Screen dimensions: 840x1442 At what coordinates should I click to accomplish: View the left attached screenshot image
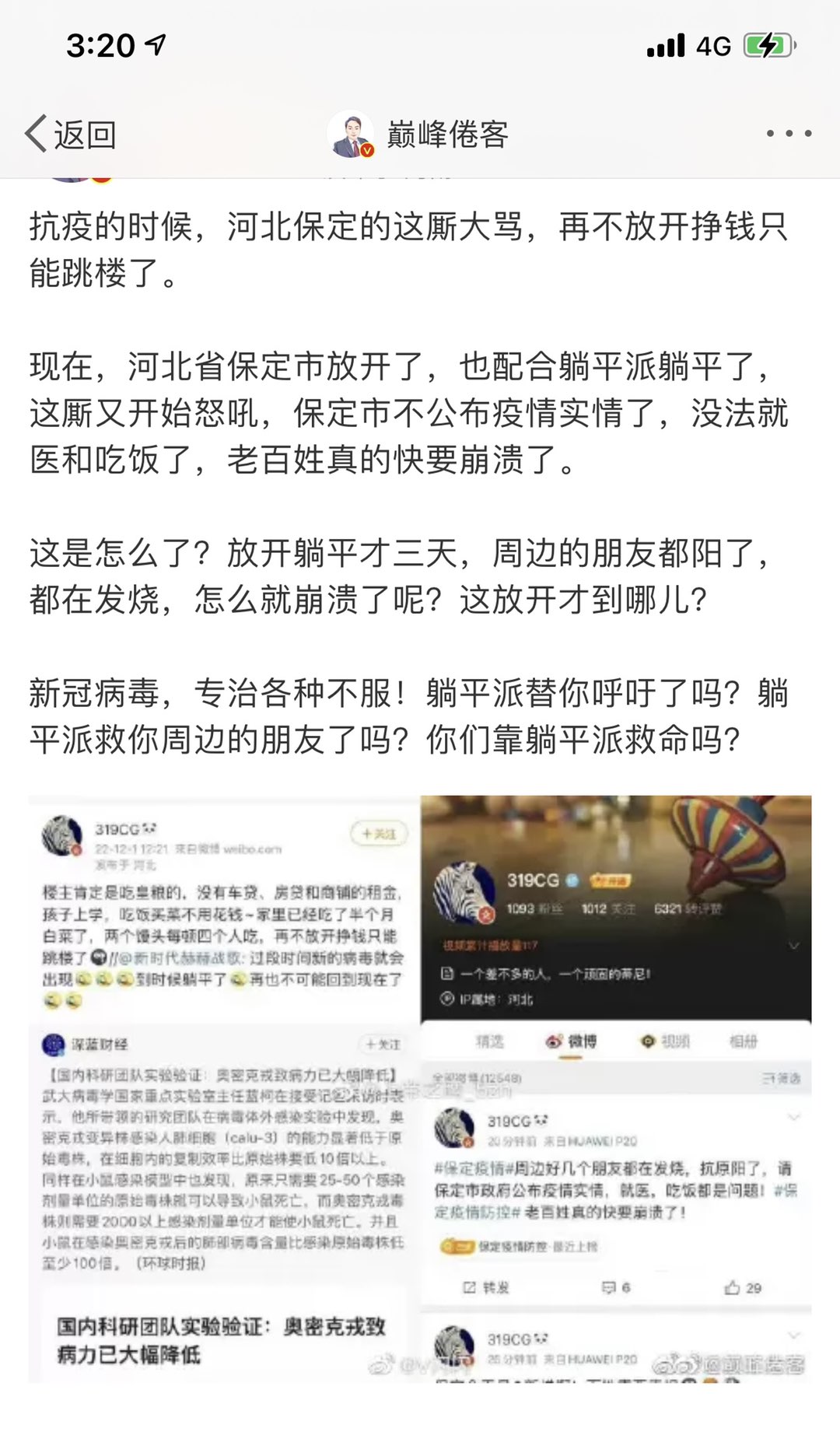coord(224,1089)
